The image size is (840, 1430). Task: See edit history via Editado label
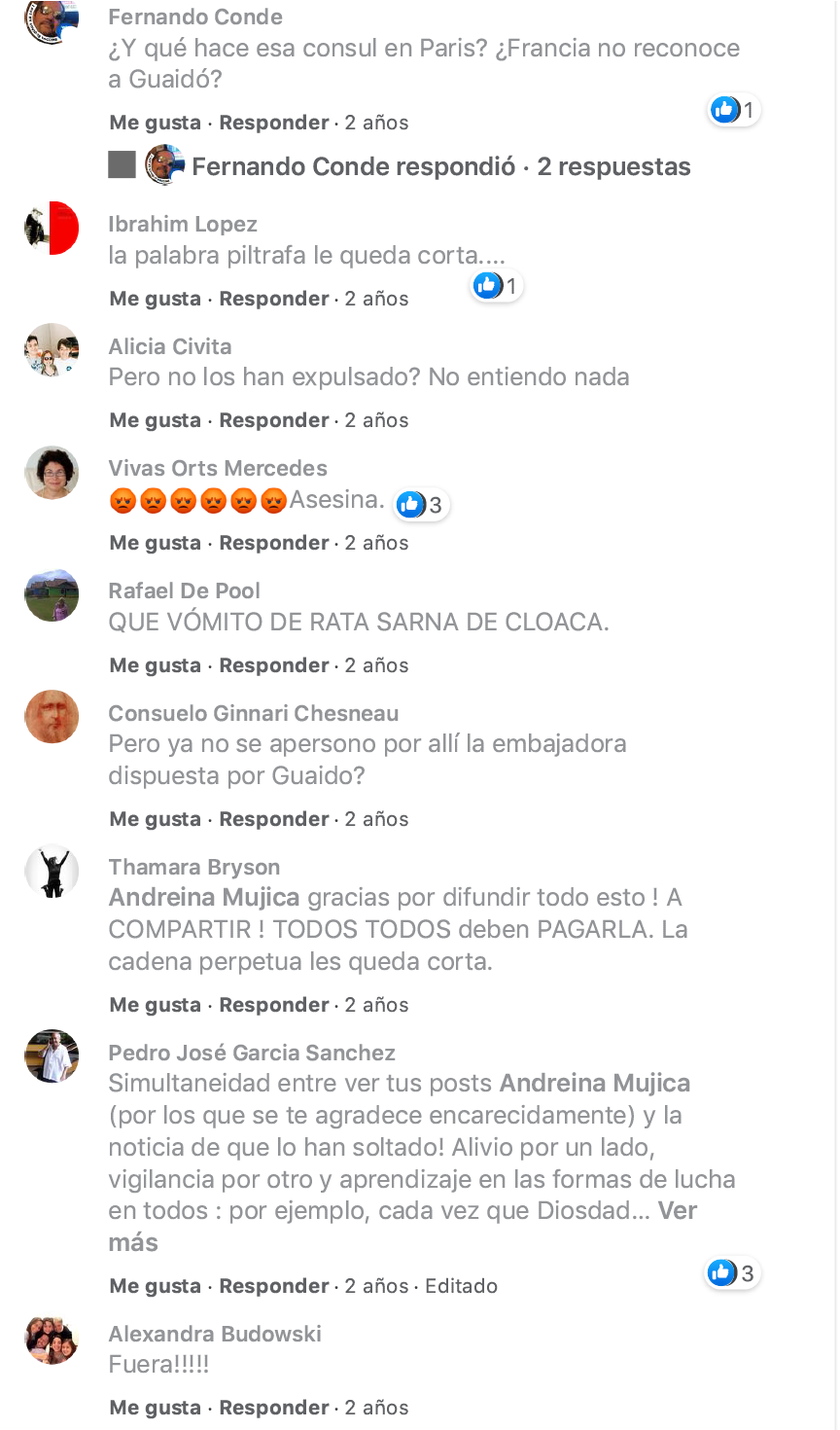click(x=461, y=1286)
